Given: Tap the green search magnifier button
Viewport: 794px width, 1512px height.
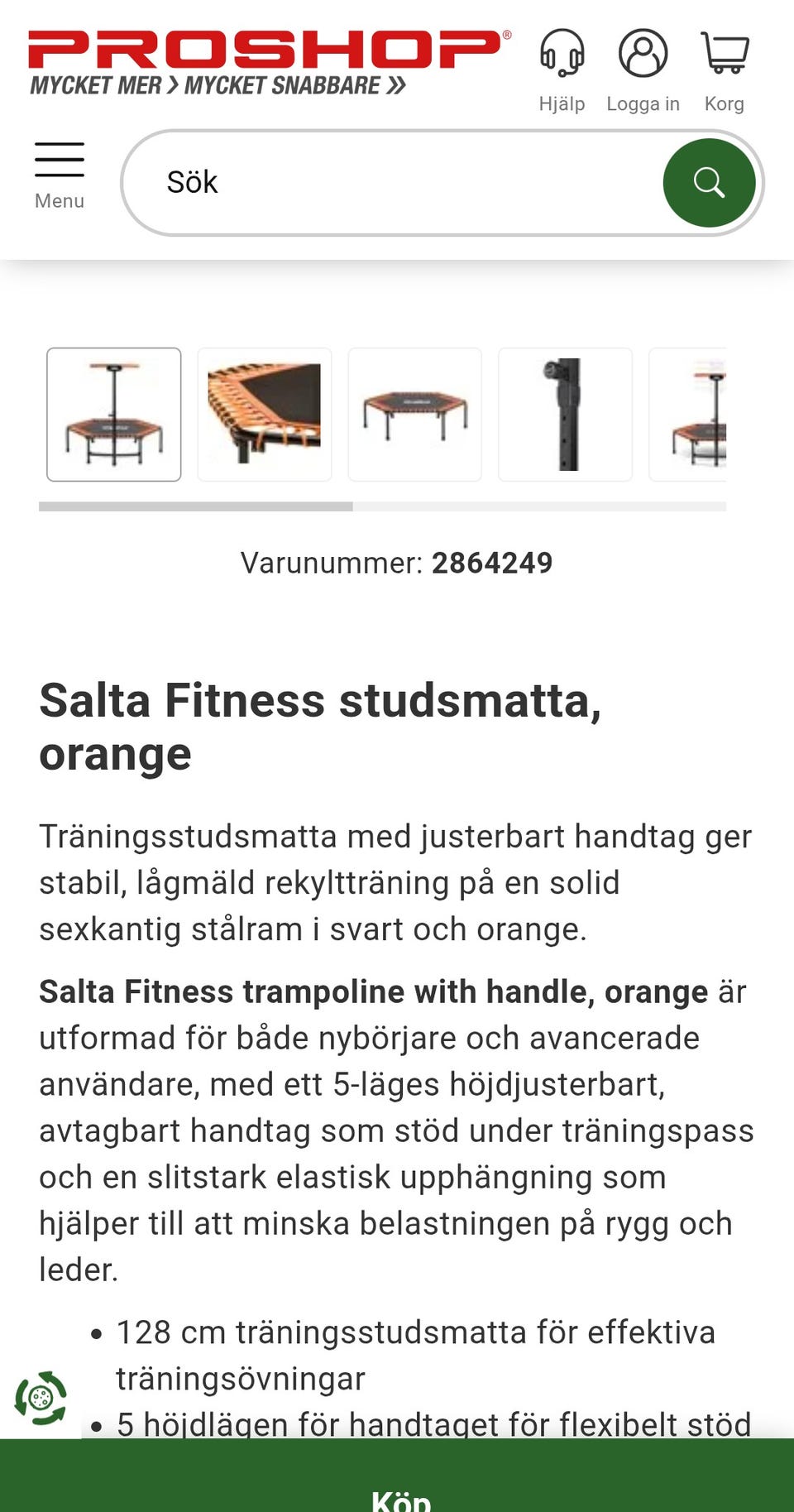Looking at the screenshot, I should point(709,183).
